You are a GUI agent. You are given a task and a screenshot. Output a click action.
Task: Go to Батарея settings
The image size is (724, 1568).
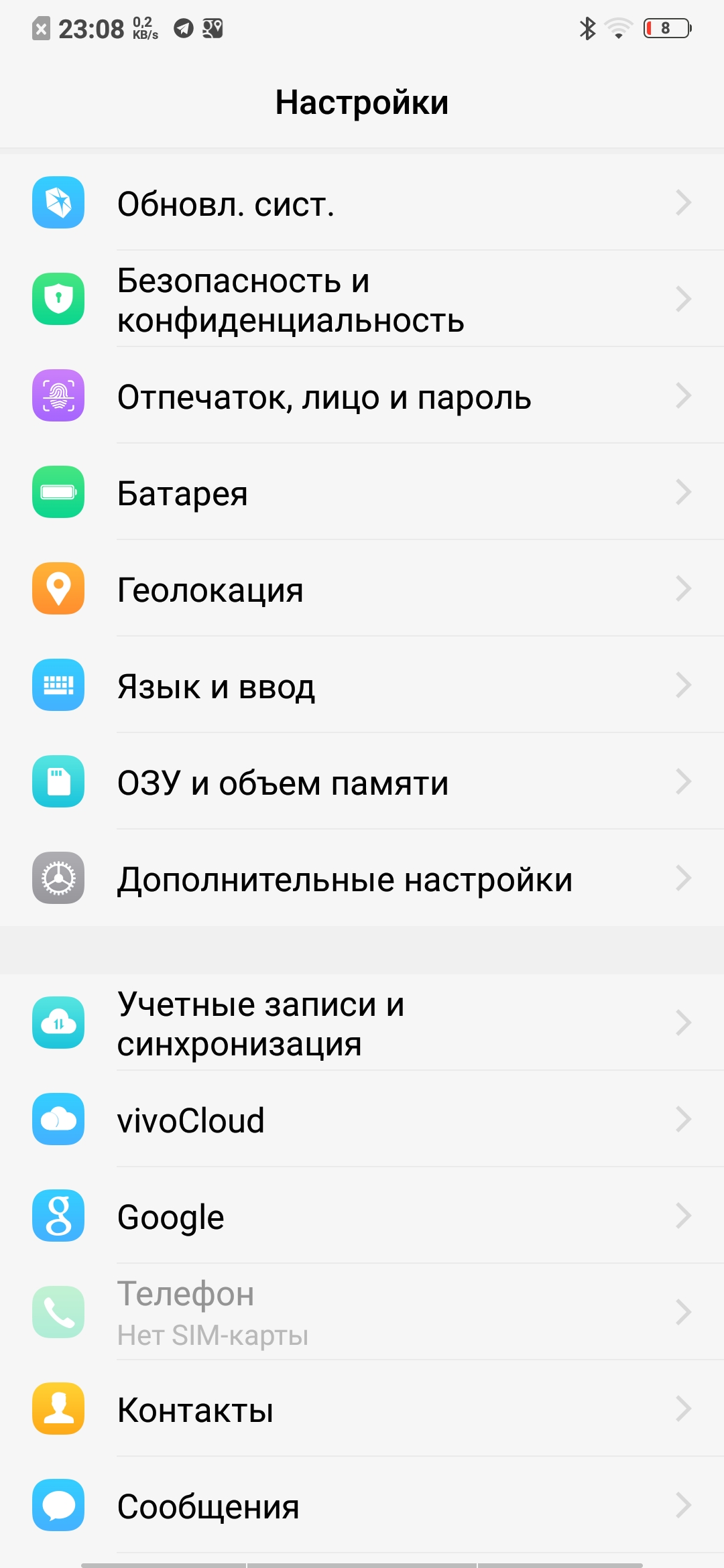click(x=362, y=492)
